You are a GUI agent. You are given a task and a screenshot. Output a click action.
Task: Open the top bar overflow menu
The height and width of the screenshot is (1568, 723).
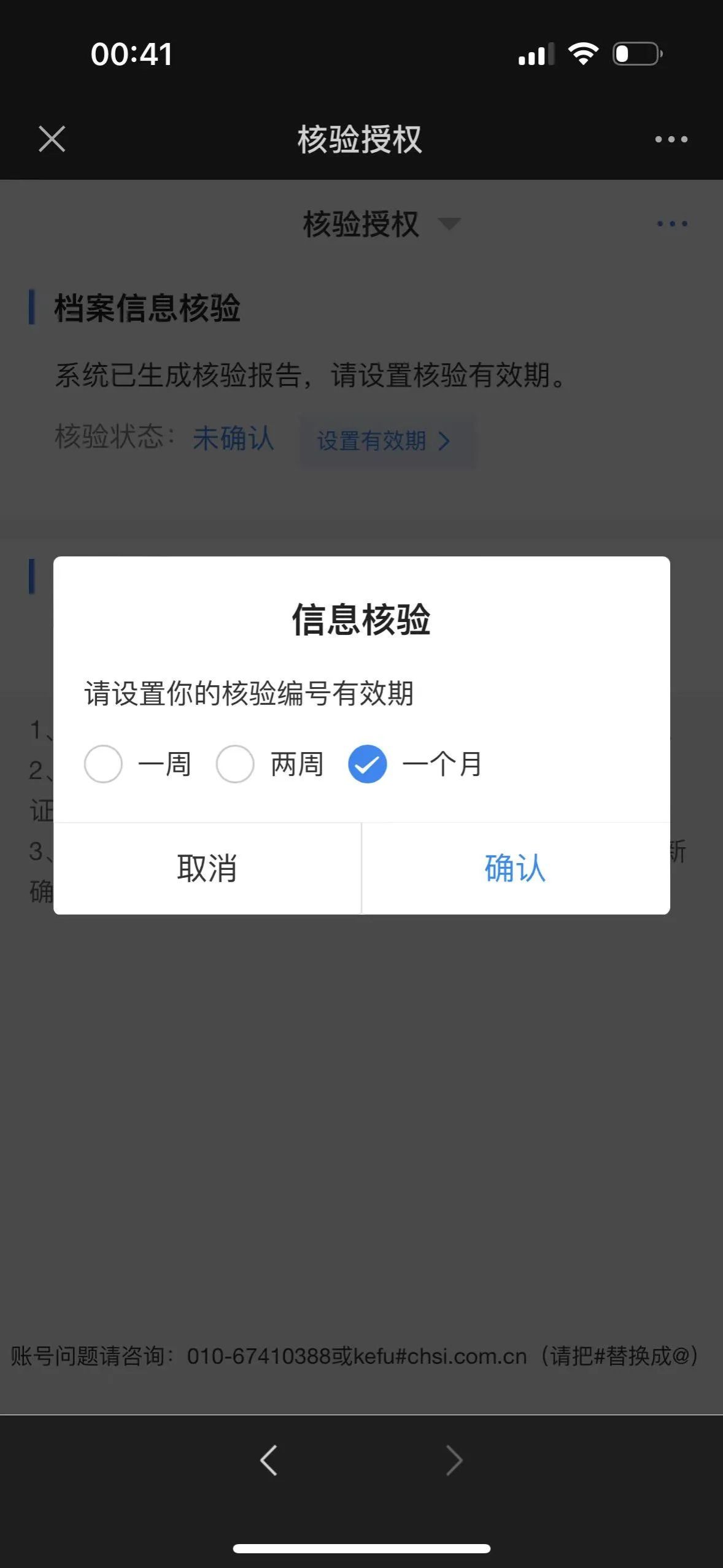click(671, 139)
